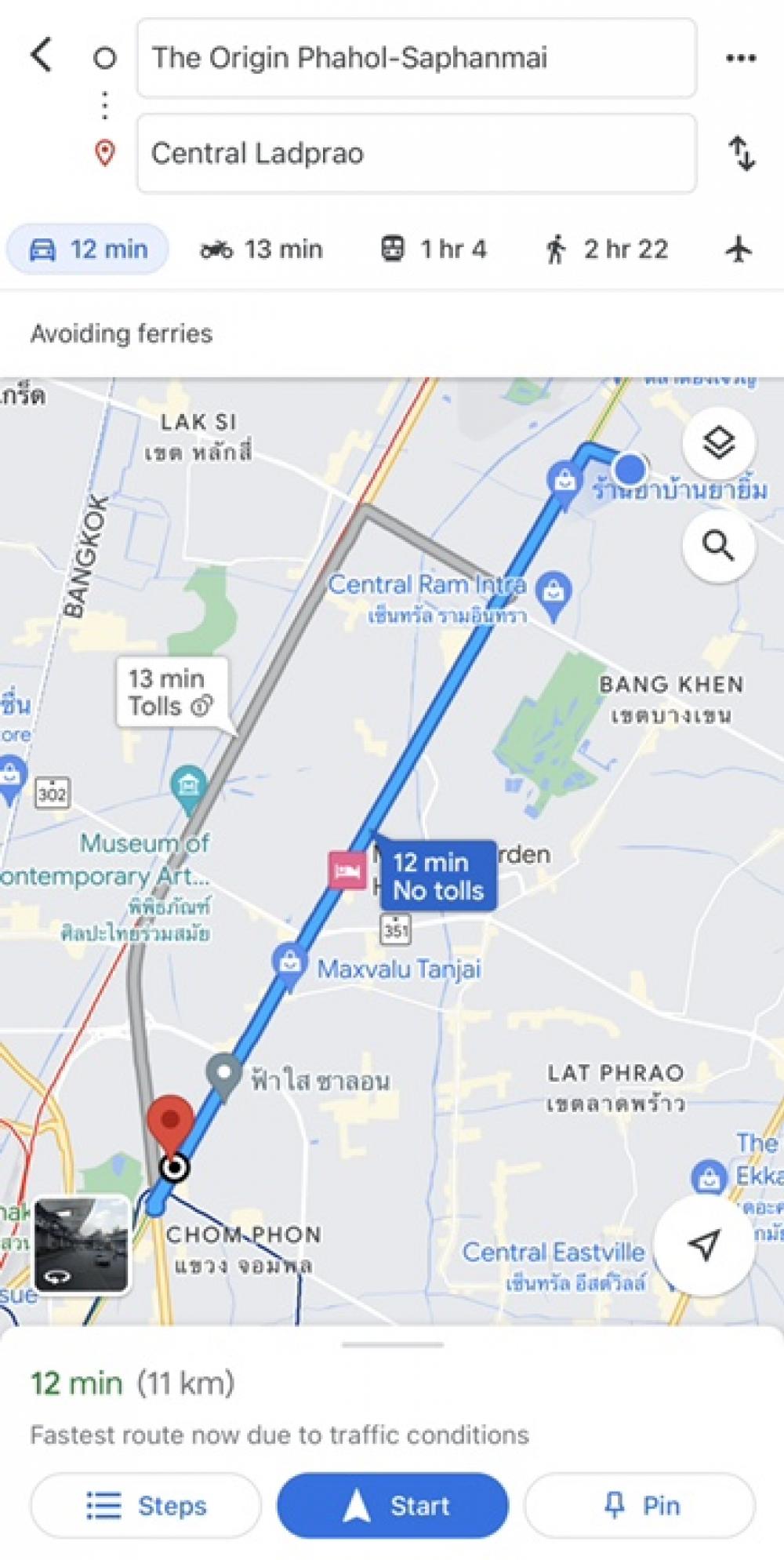Image resolution: width=784 pixels, height=1560 pixels.
Task: Tap Avoiding ferries to change route options
Action: 121,333
